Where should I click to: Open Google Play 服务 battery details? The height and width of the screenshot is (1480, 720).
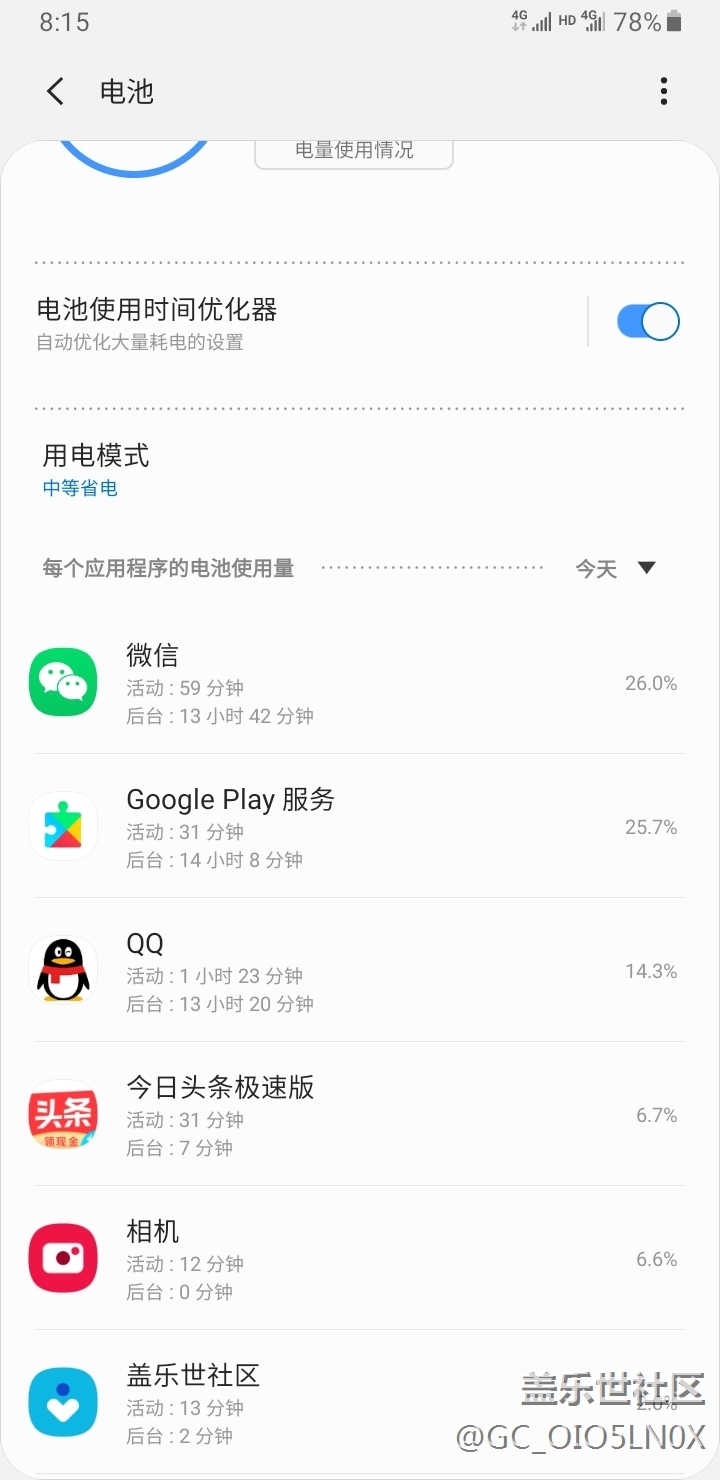[360, 827]
